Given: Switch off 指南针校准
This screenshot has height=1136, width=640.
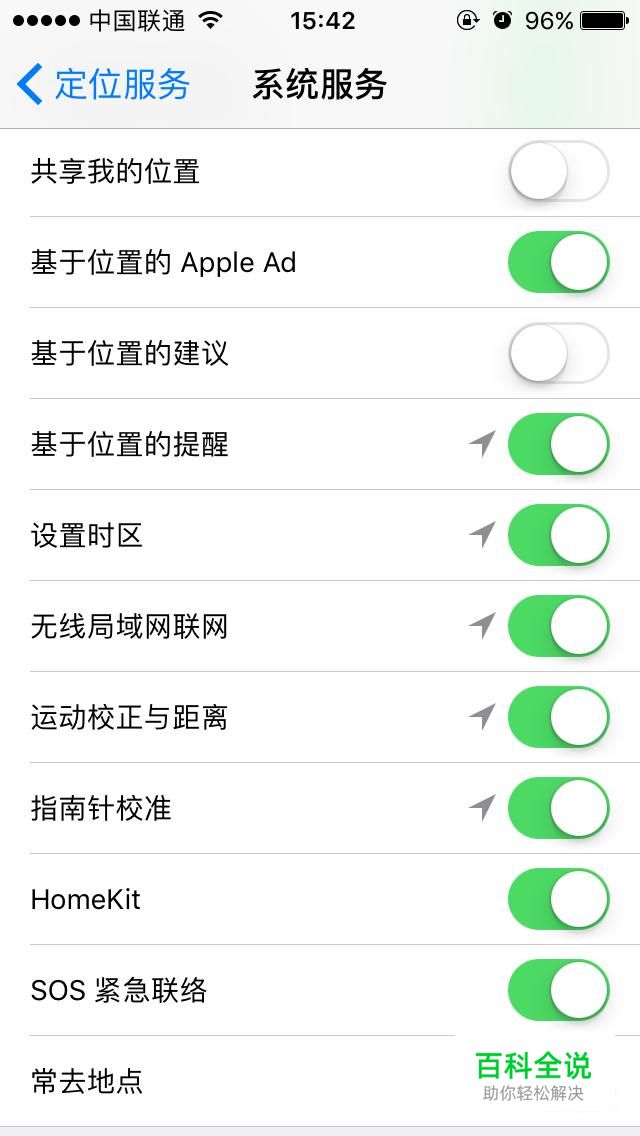Looking at the screenshot, I should [559, 808].
